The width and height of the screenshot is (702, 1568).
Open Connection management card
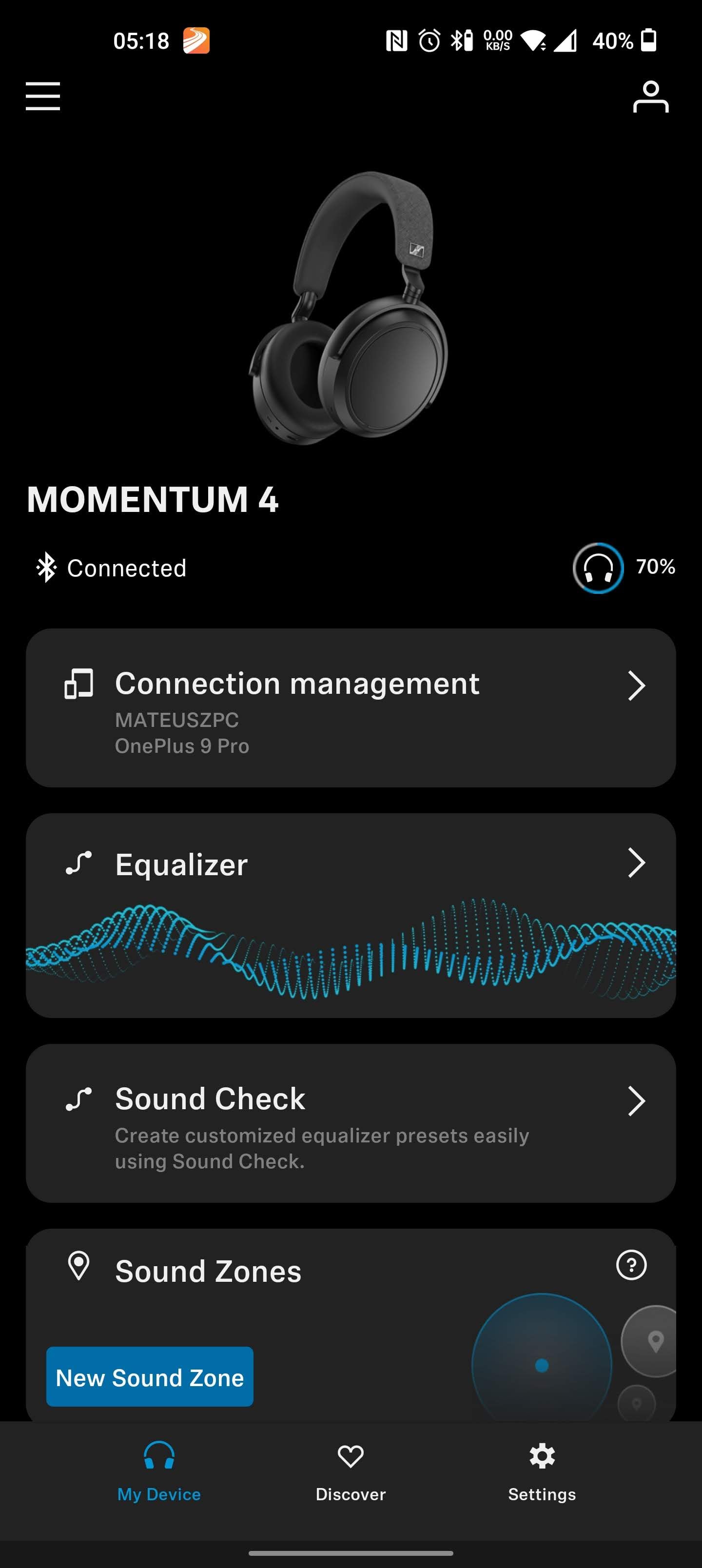pos(351,707)
